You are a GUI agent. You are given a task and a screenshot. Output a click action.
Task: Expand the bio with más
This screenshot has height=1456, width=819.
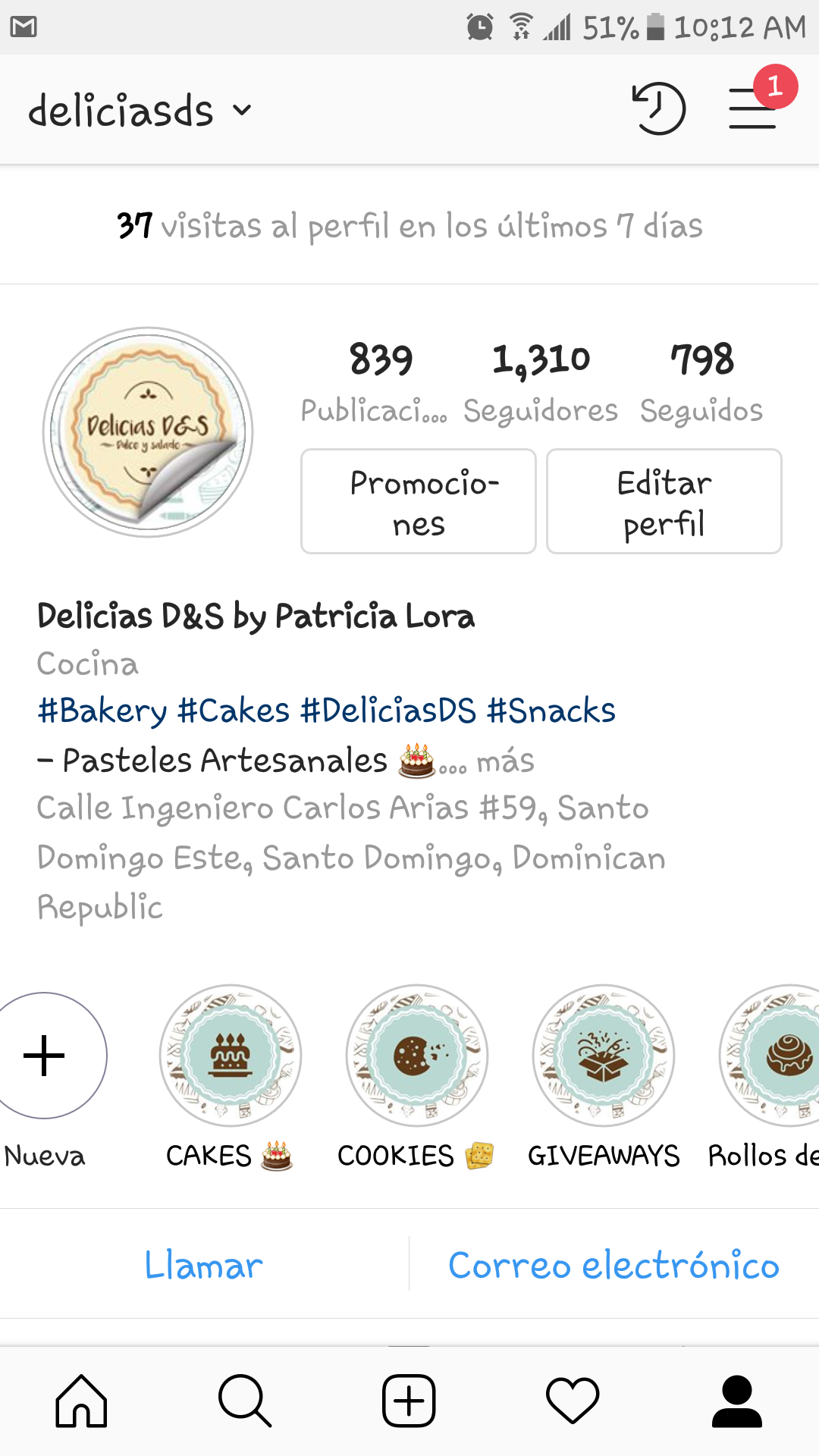(x=505, y=761)
